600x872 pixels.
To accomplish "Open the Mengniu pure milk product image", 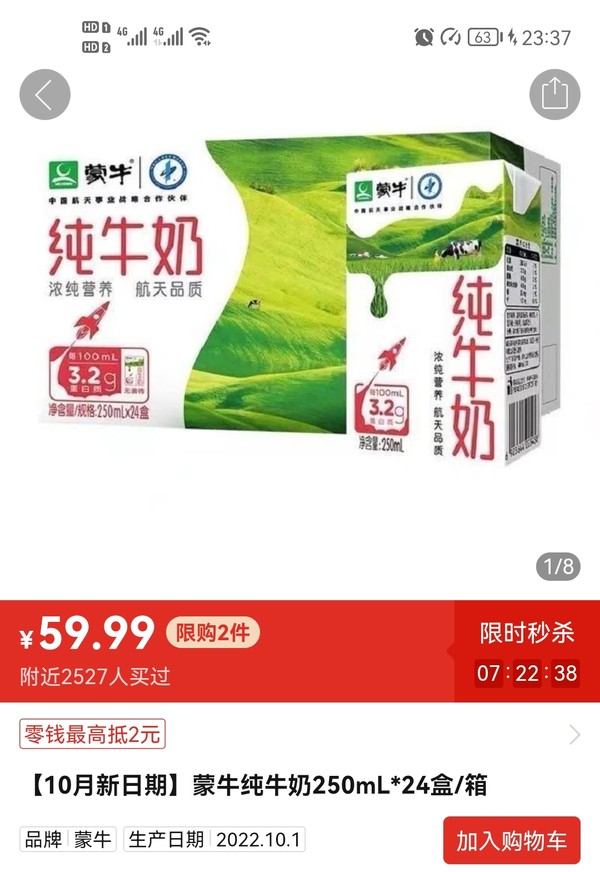I will coord(300,300).
